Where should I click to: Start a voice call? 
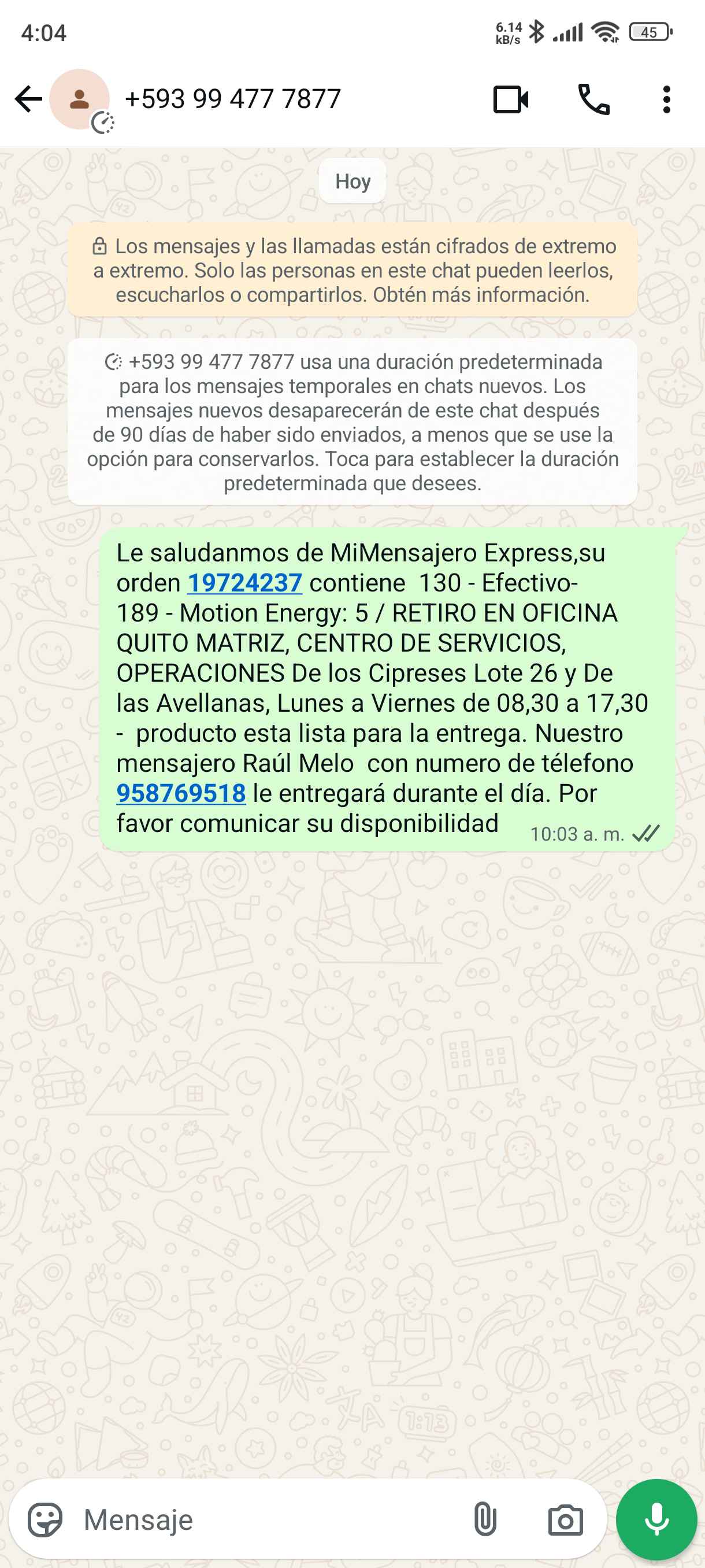pos(593,99)
